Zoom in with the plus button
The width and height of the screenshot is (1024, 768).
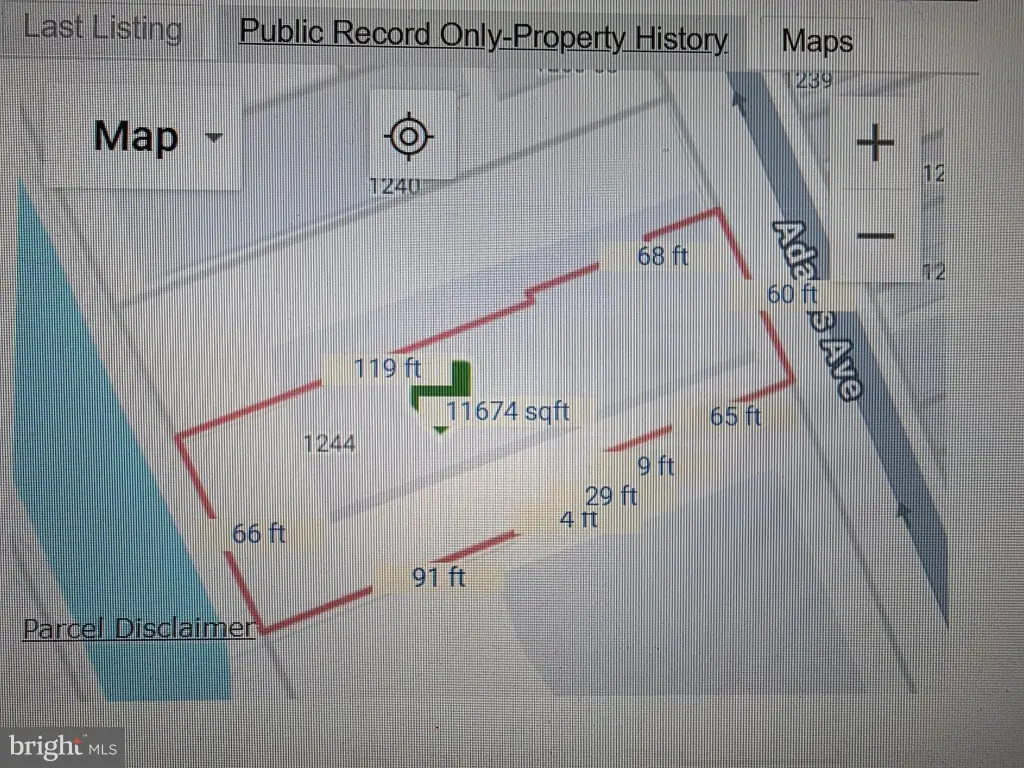pos(875,144)
